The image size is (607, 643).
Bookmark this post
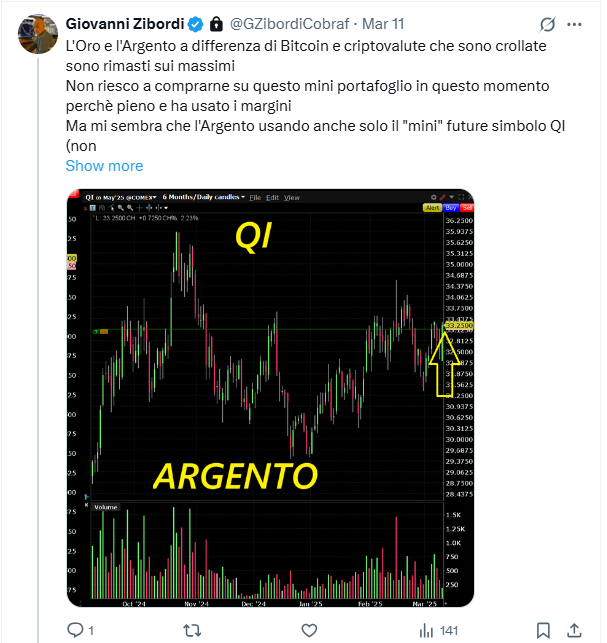[x=543, y=630]
